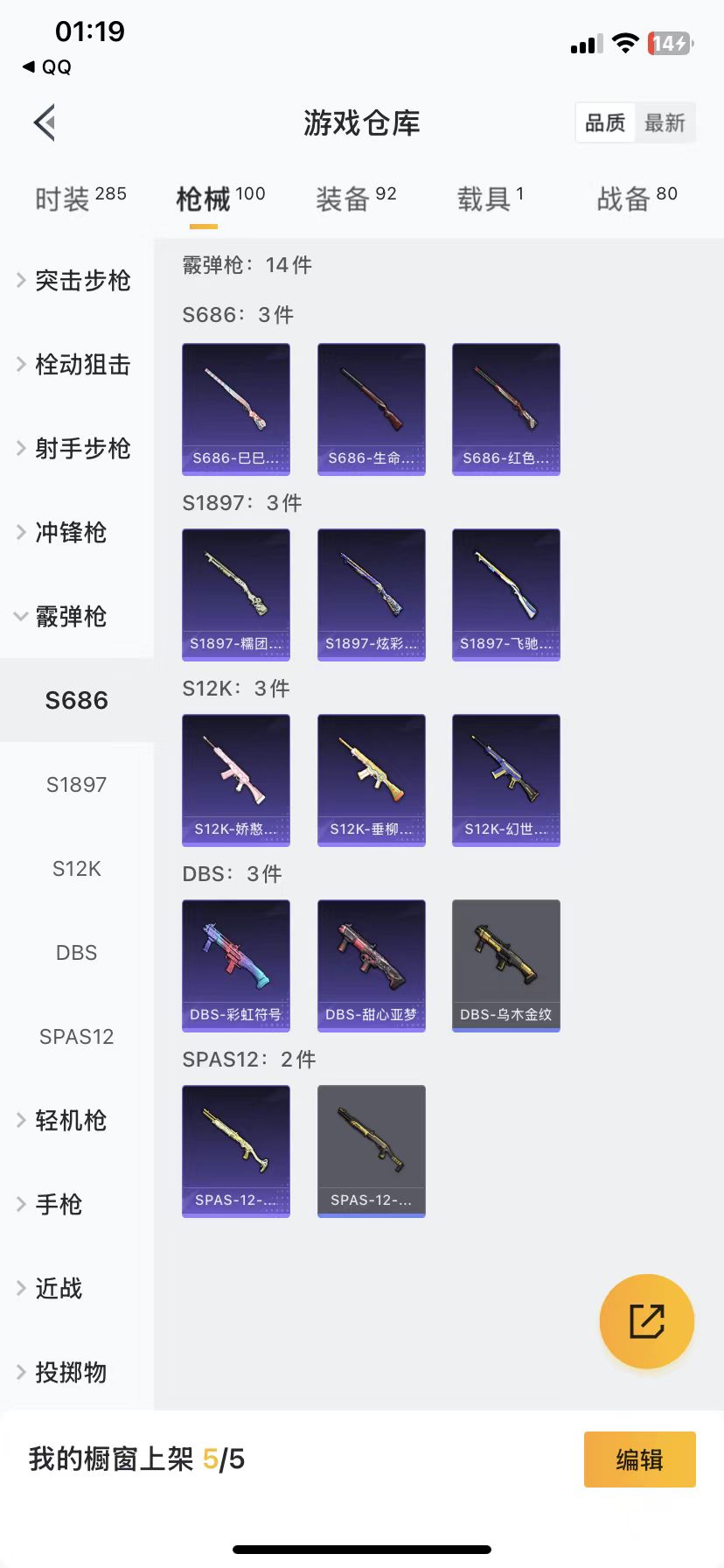Screen dimensions: 724x1568
Task: View the S12K-娇憨 pink shotgun skin
Action: coord(236,780)
